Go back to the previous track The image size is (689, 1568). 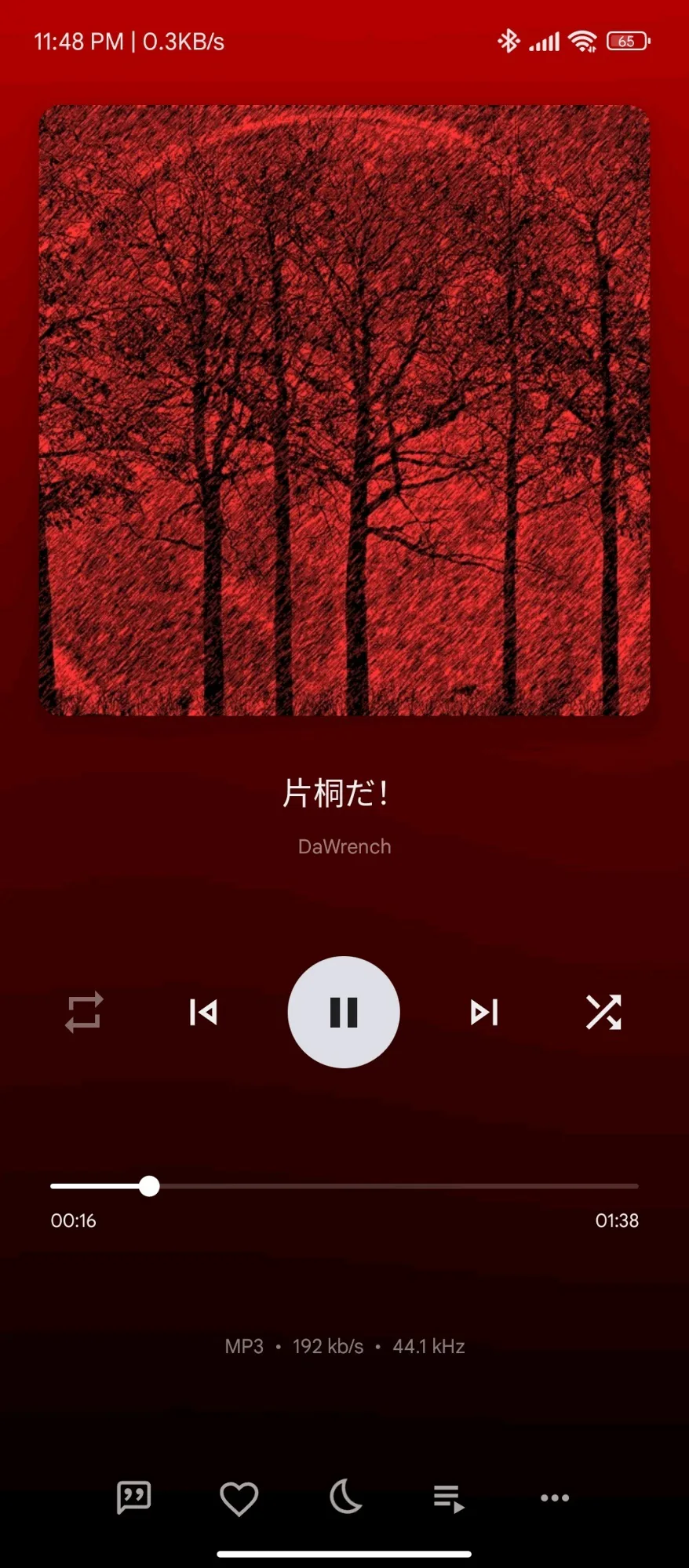click(203, 1012)
